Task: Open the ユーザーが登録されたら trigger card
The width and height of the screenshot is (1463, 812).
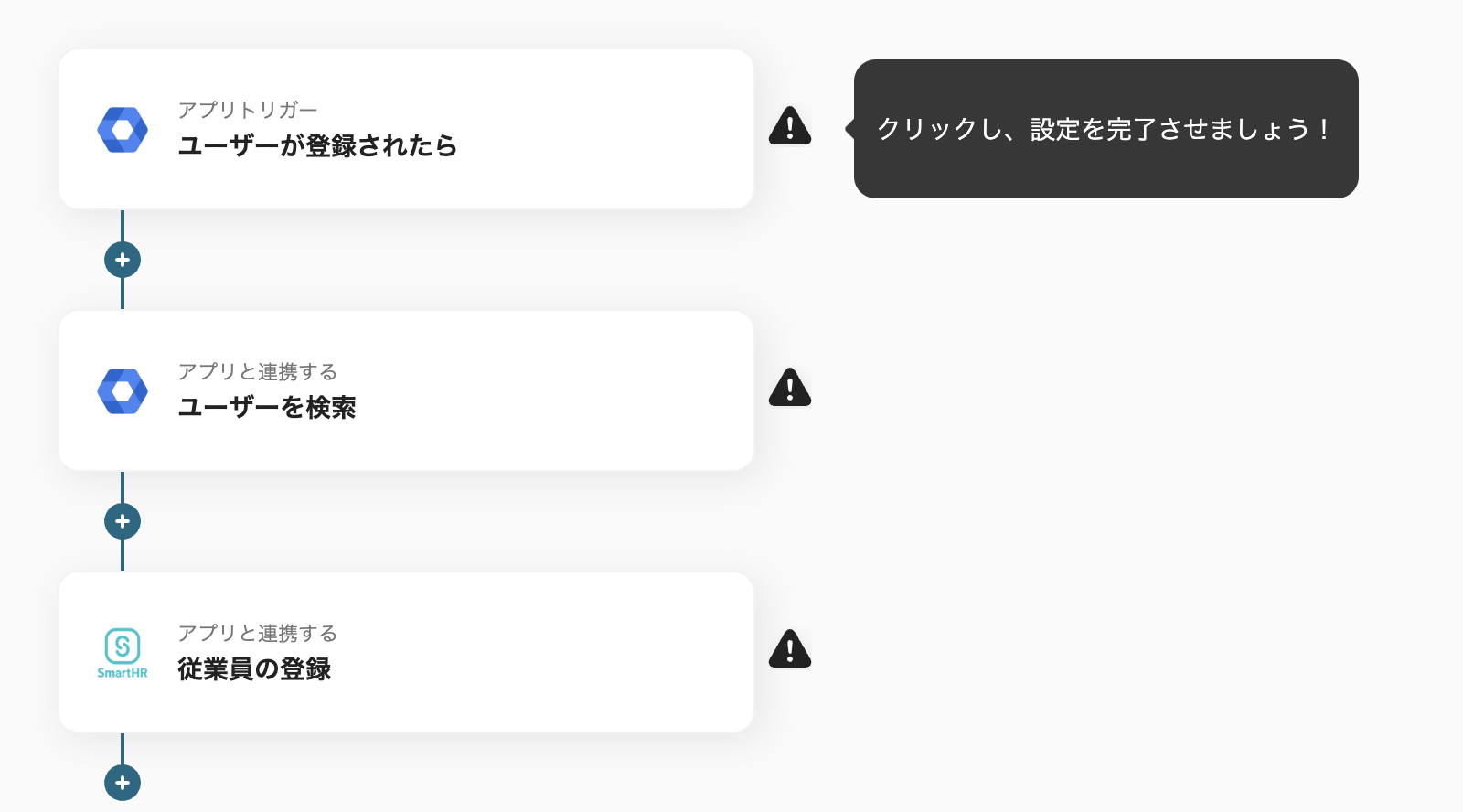Action: click(x=406, y=129)
